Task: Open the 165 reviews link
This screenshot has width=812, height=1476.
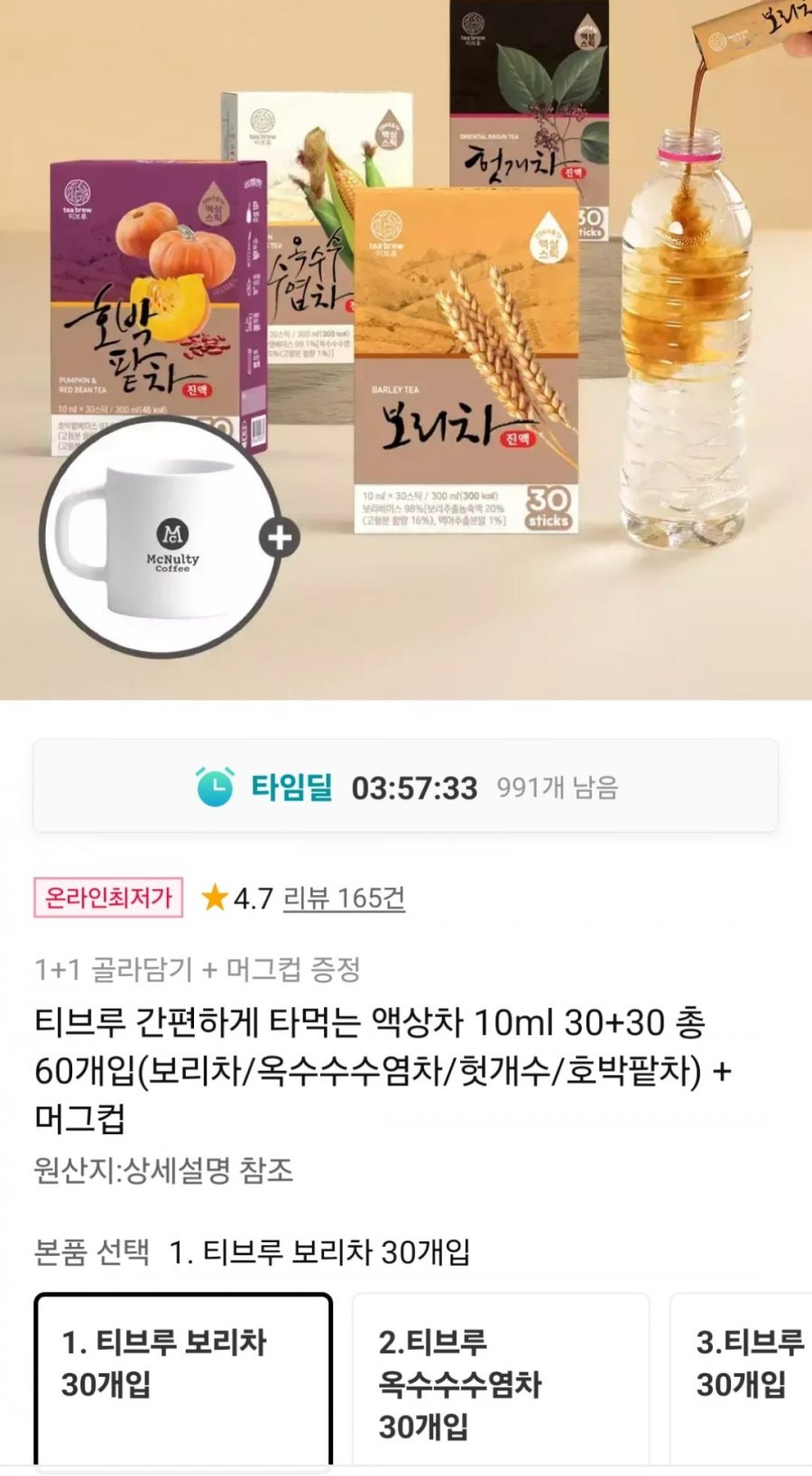Action: pos(344,899)
